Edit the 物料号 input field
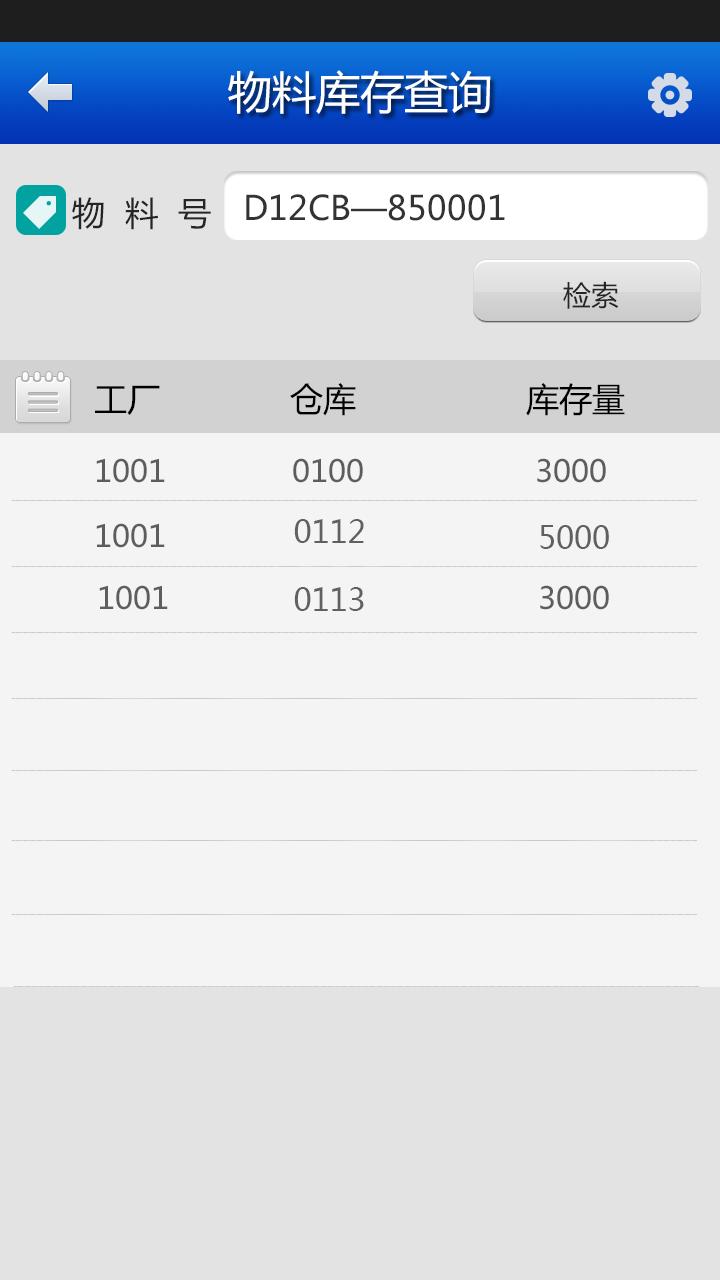 click(x=466, y=207)
